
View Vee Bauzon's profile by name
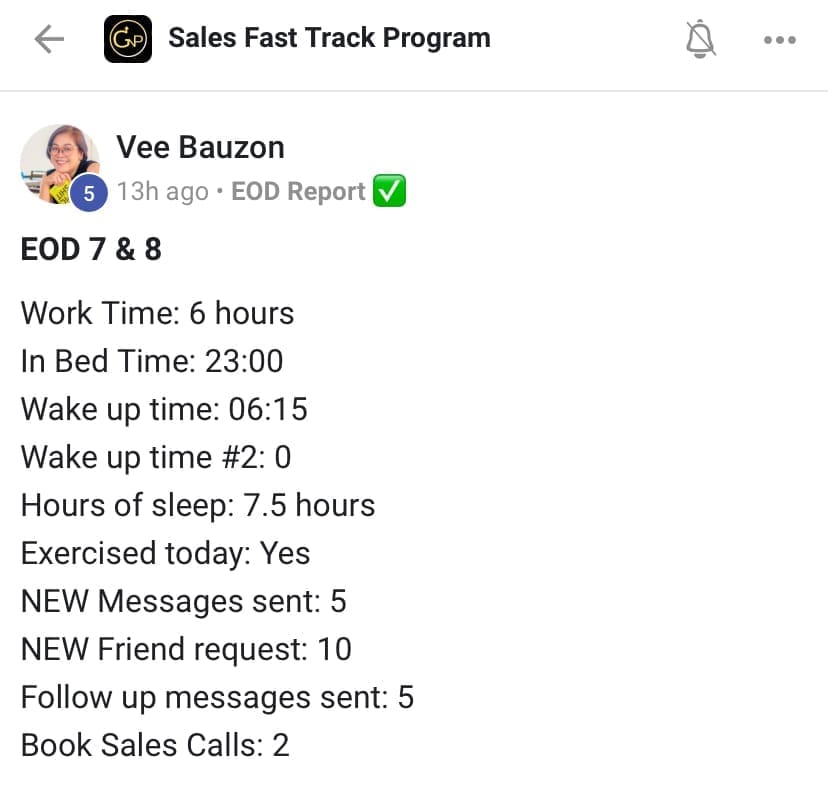[200, 147]
